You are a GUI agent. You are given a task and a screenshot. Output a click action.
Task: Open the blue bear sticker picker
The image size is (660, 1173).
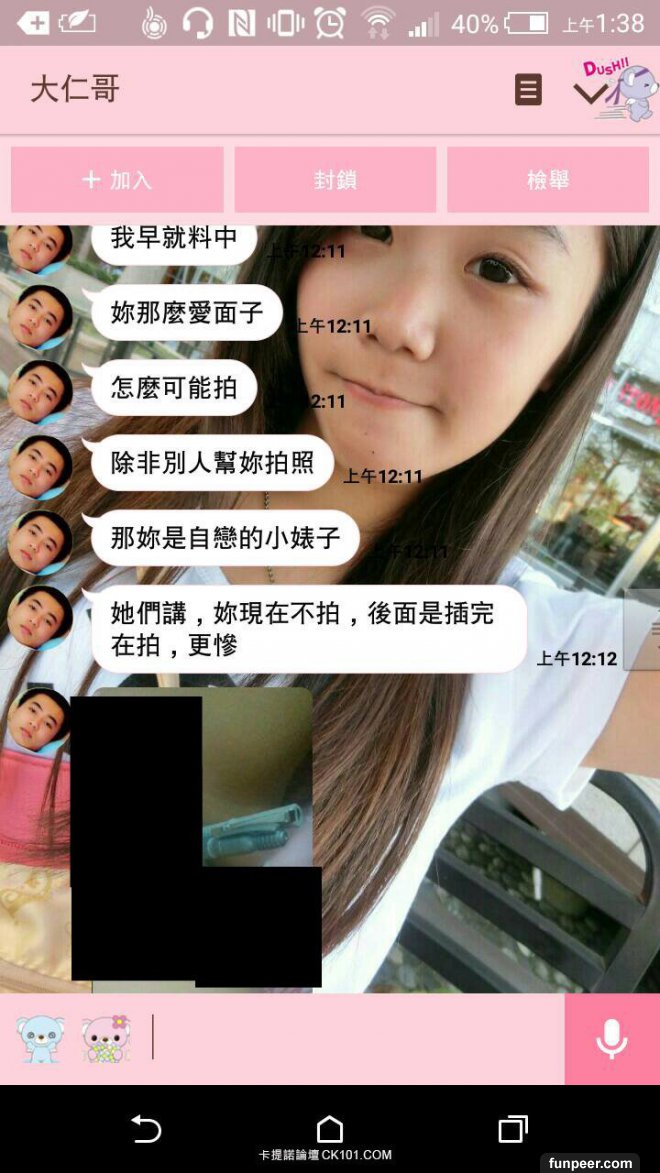tap(41, 1038)
